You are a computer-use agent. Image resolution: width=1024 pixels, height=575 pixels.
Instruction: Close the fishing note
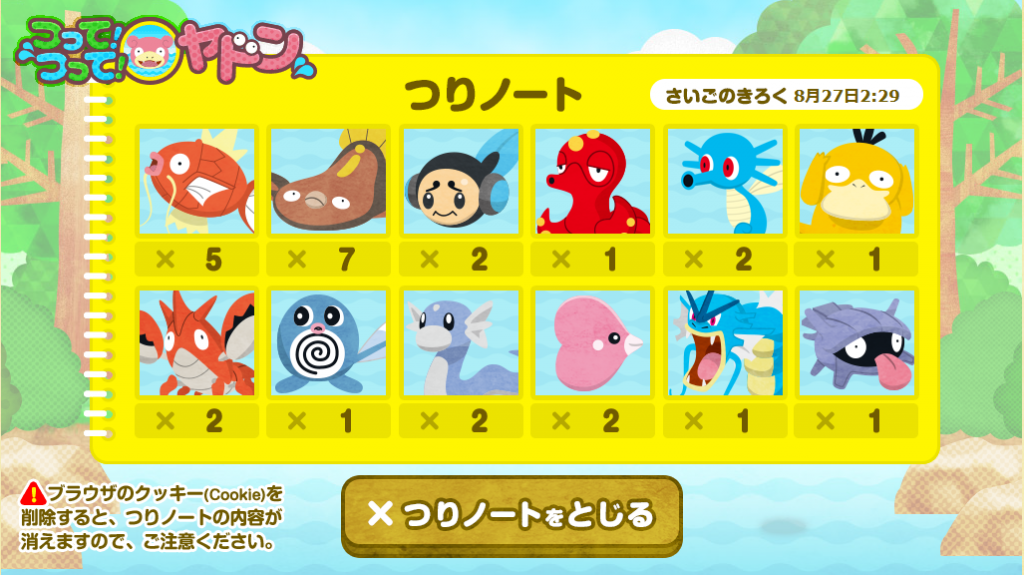pos(511,515)
